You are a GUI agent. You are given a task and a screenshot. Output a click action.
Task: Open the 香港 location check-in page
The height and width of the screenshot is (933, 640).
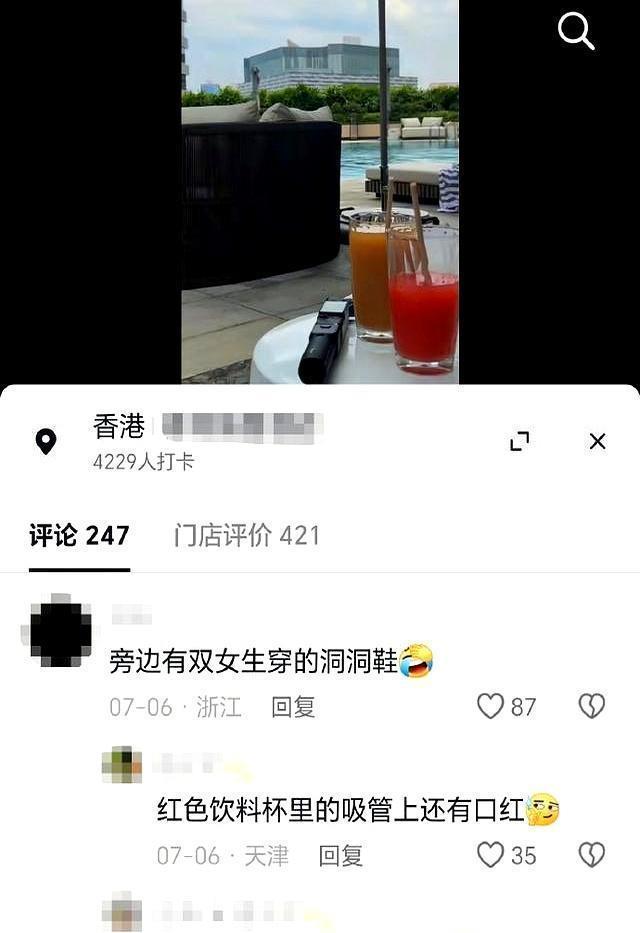[x=120, y=428]
